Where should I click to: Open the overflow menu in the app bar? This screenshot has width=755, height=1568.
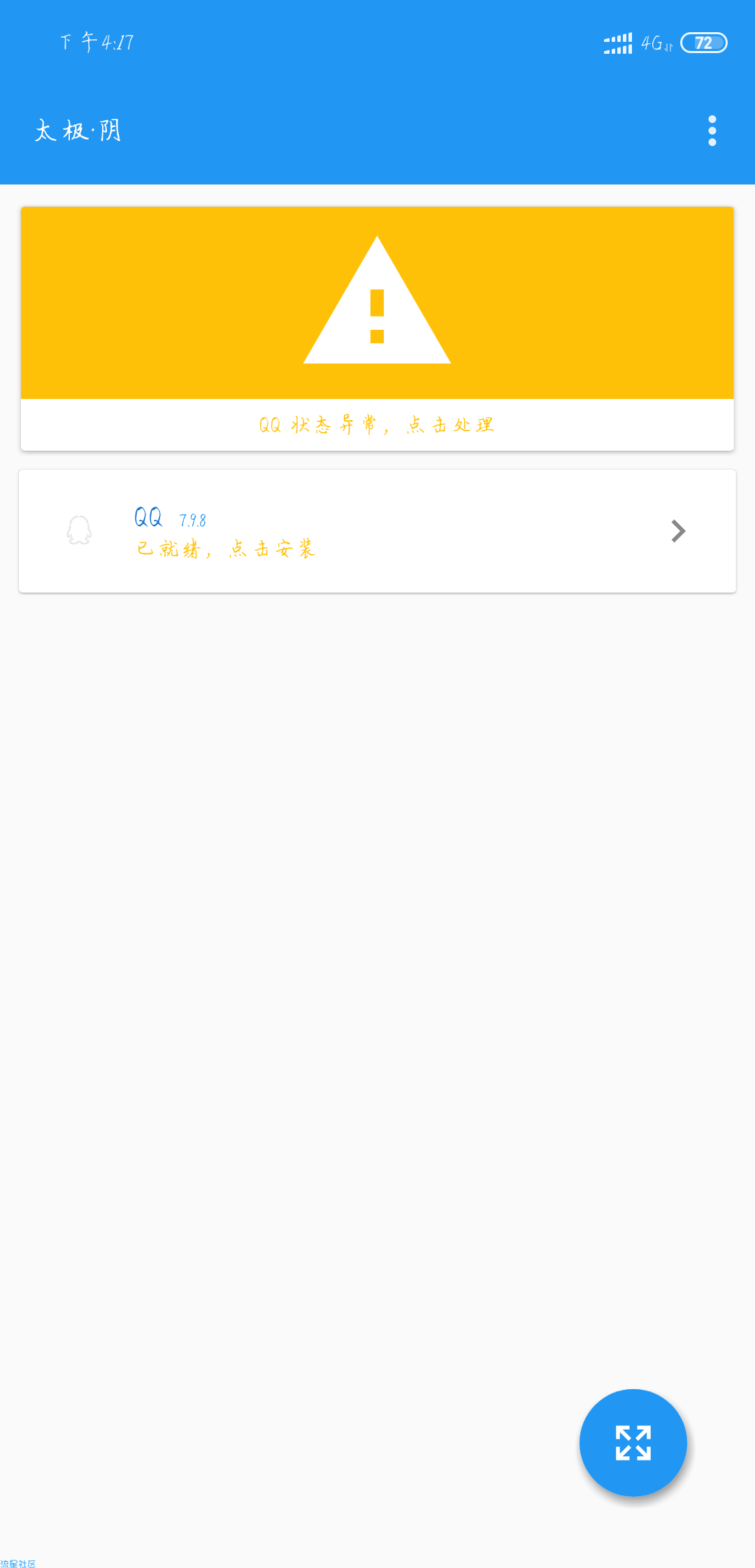pyautogui.click(x=712, y=131)
